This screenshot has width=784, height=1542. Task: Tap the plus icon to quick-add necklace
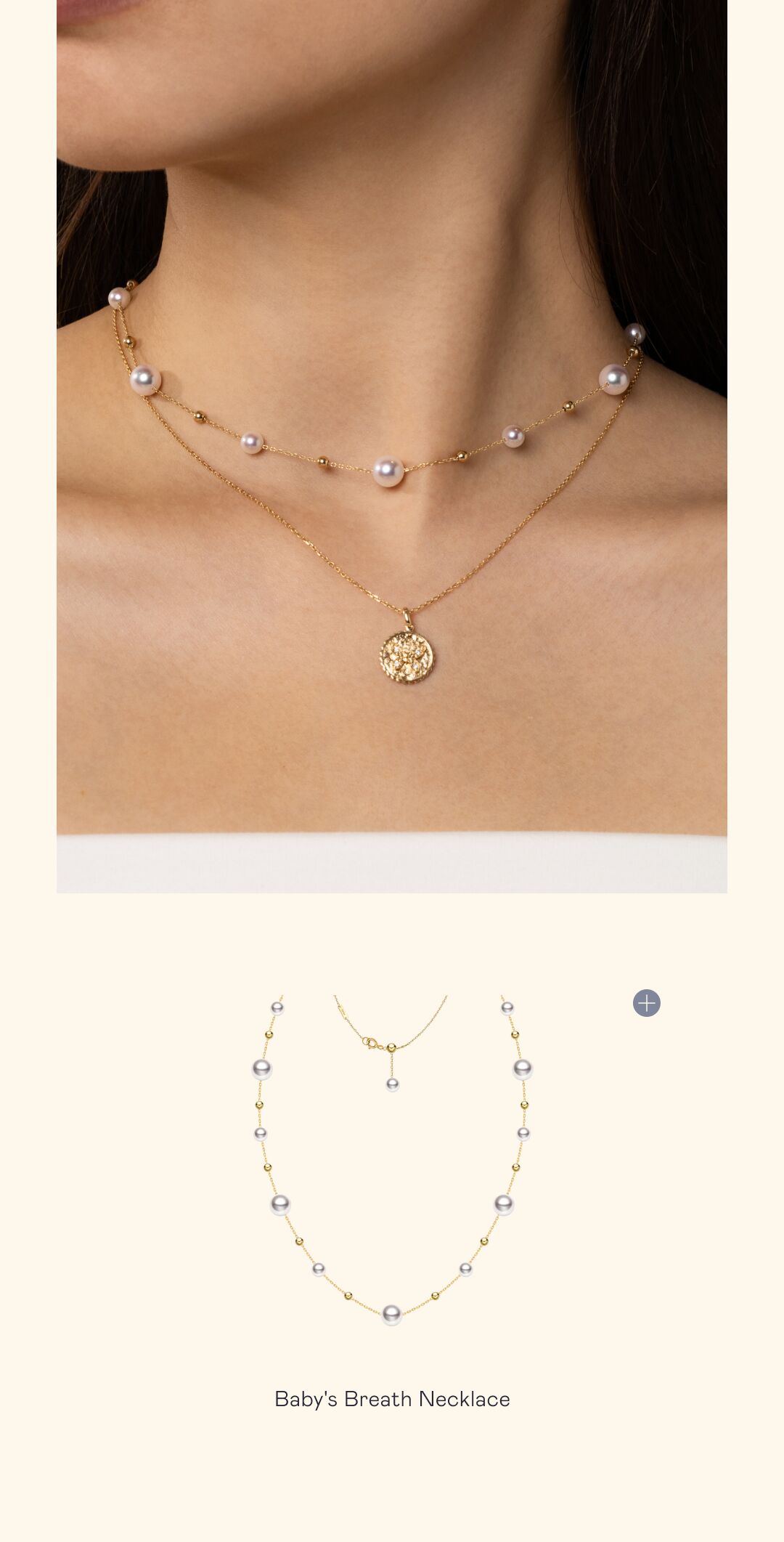click(x=646, y=1003)
